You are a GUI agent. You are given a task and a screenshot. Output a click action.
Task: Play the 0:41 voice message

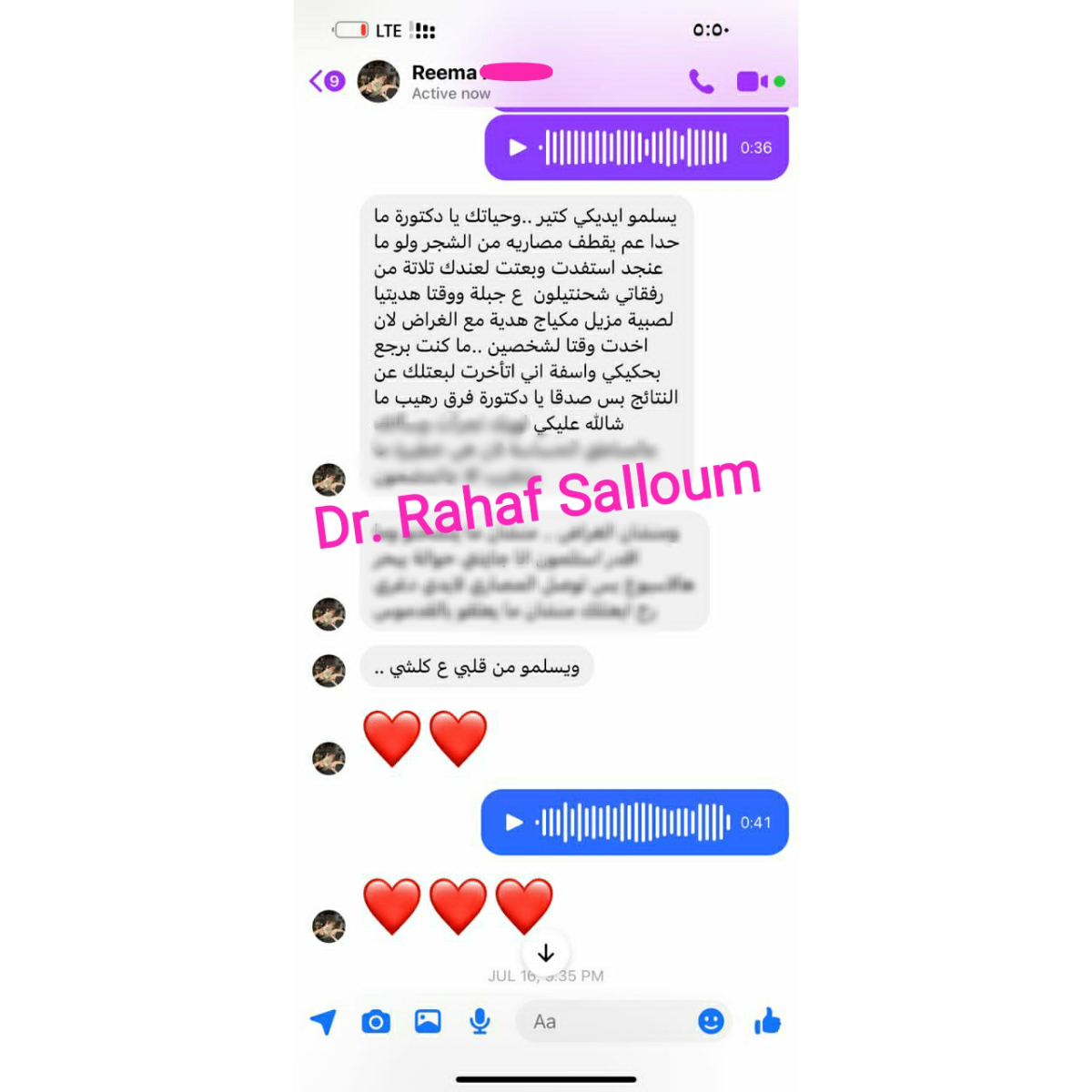(x=514, y=823)
